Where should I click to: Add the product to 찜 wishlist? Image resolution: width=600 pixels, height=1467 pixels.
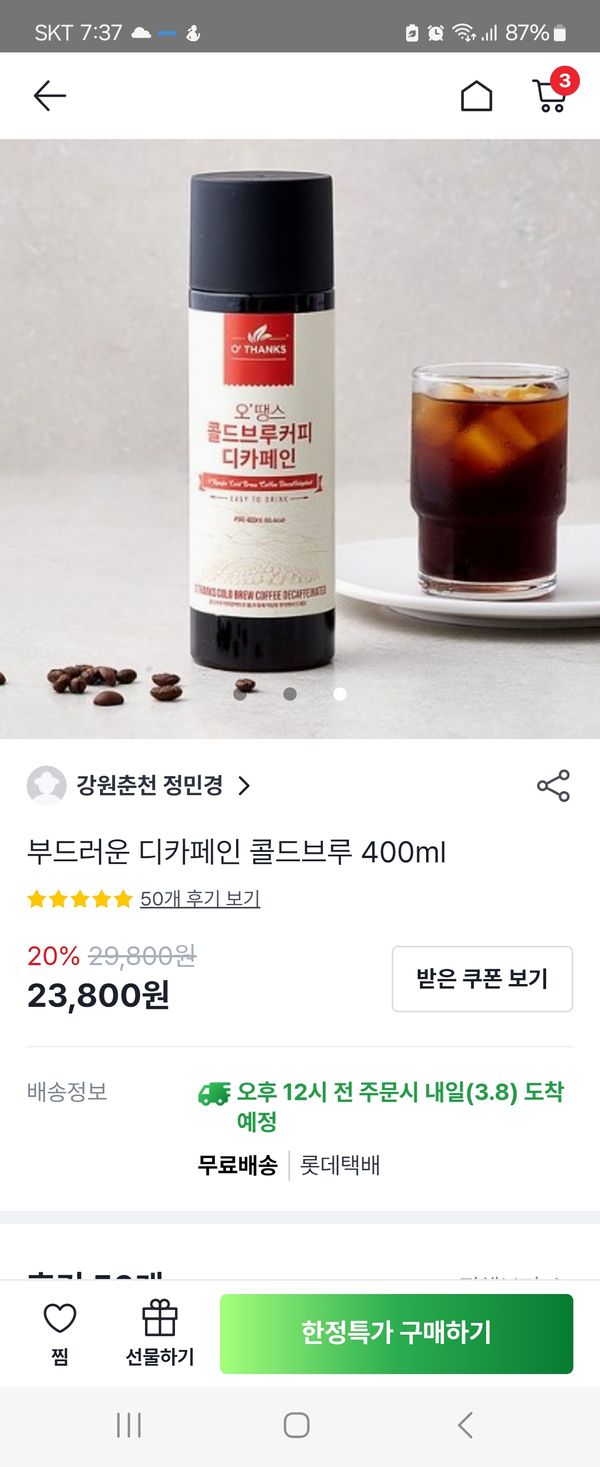pyautogui.click(x=60, y=1332)
